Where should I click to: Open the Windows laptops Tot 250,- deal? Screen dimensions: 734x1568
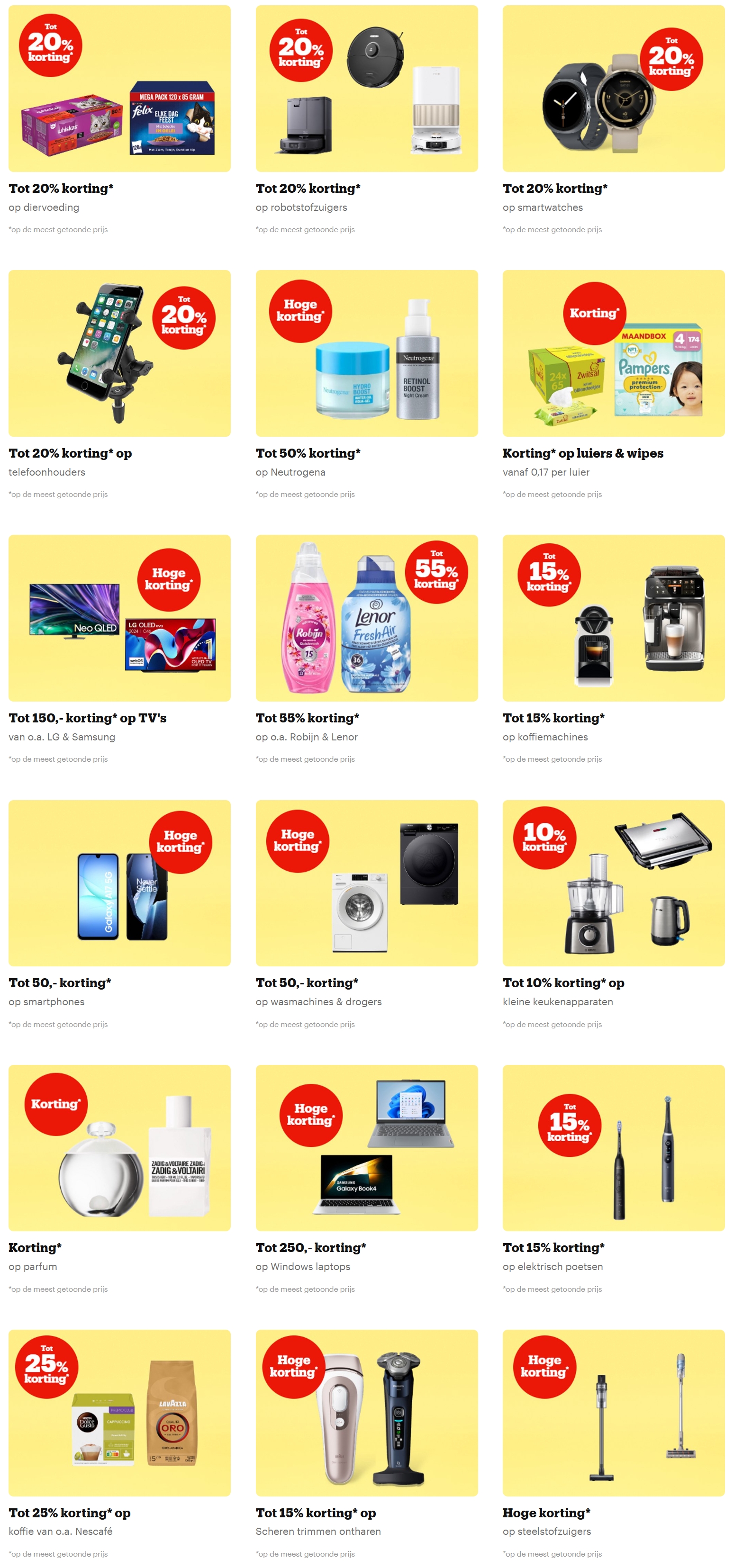(x=366, y=1148)
